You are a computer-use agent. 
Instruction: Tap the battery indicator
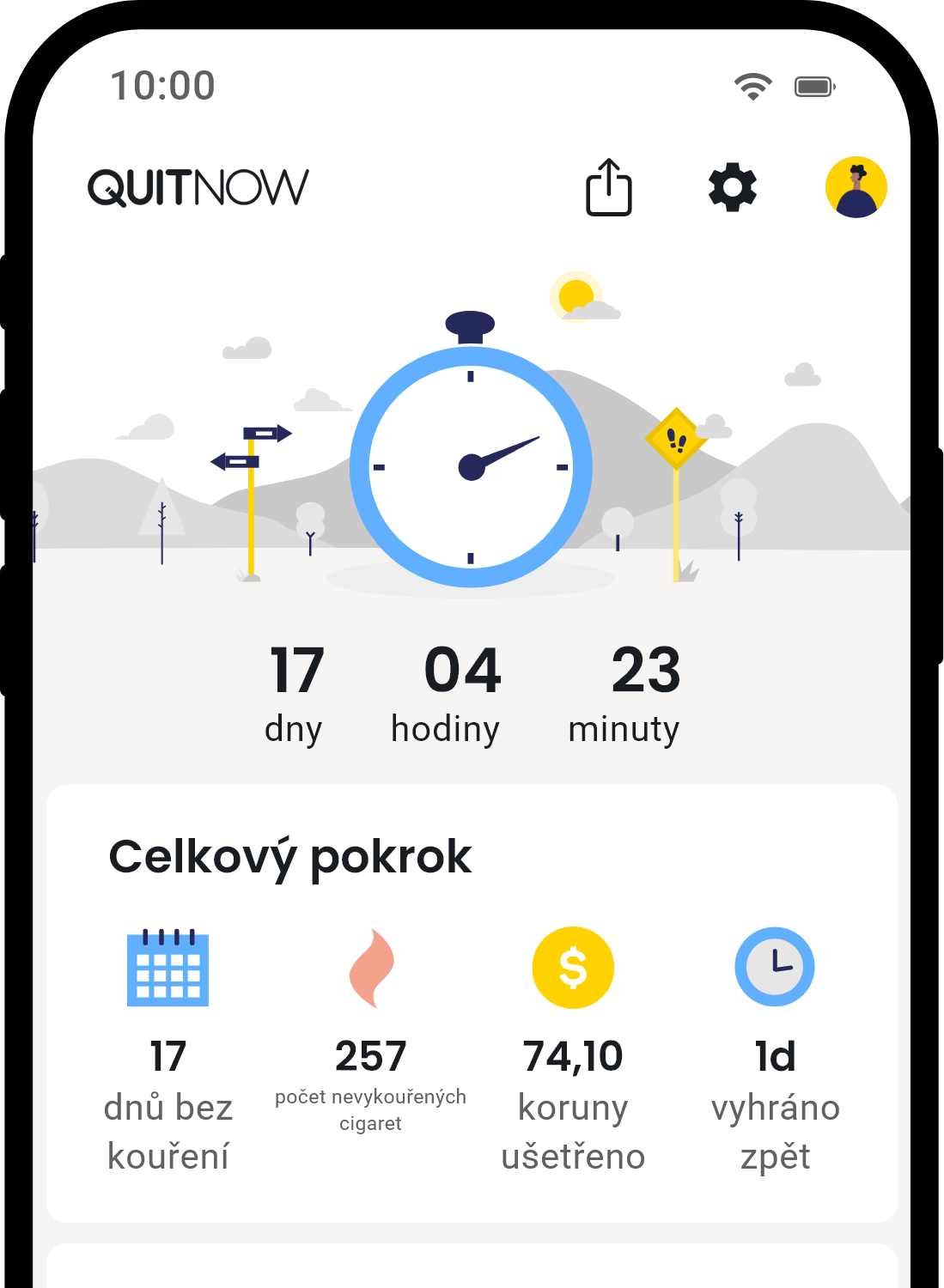[x=813, y=85]
